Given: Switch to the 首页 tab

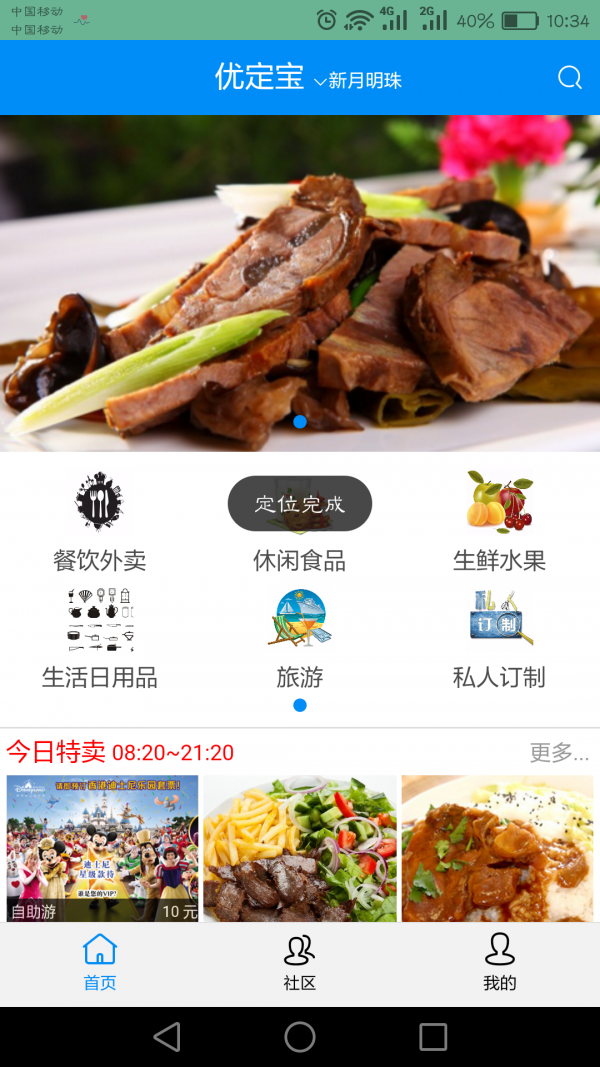Looking at the screenshot, I should tap(100, 964).
